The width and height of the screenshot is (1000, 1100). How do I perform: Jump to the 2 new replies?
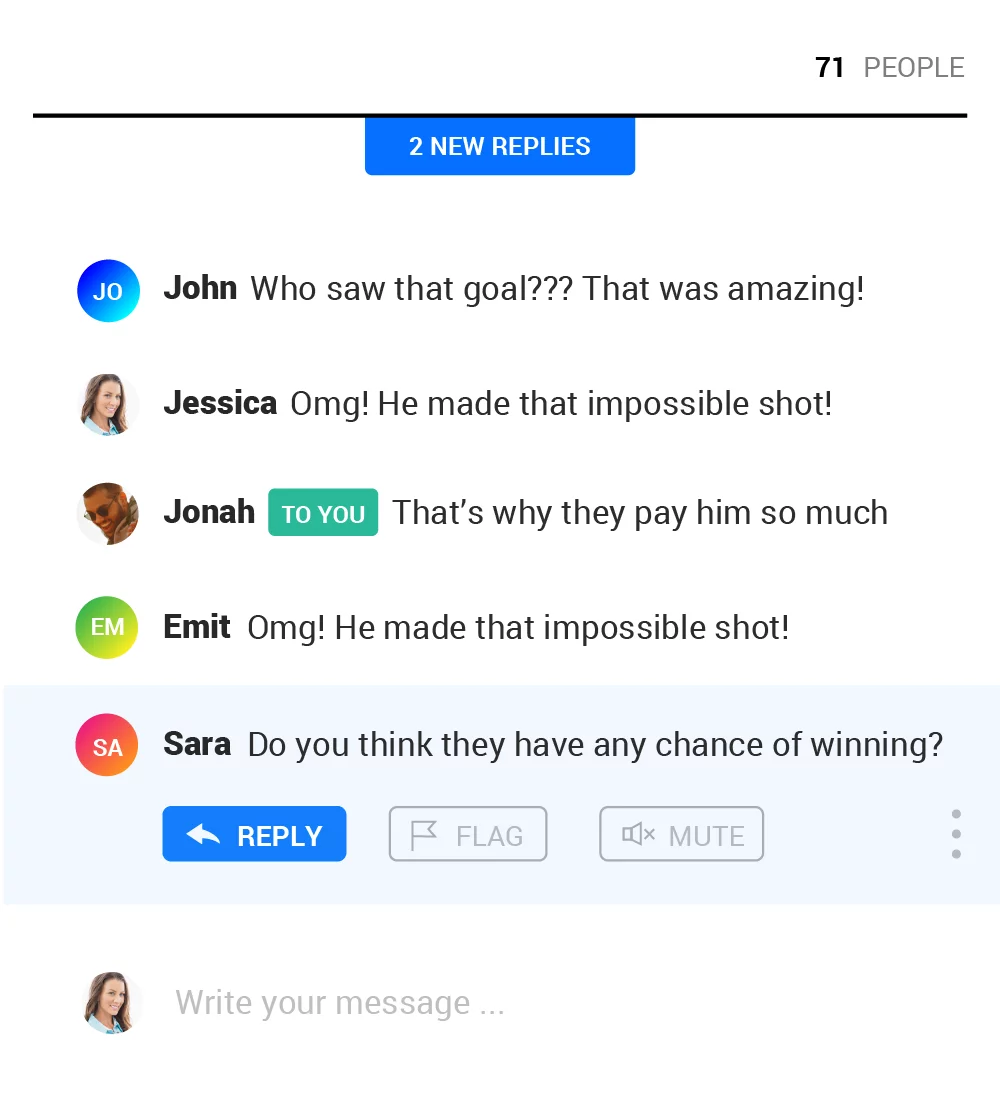pos(499,146)
